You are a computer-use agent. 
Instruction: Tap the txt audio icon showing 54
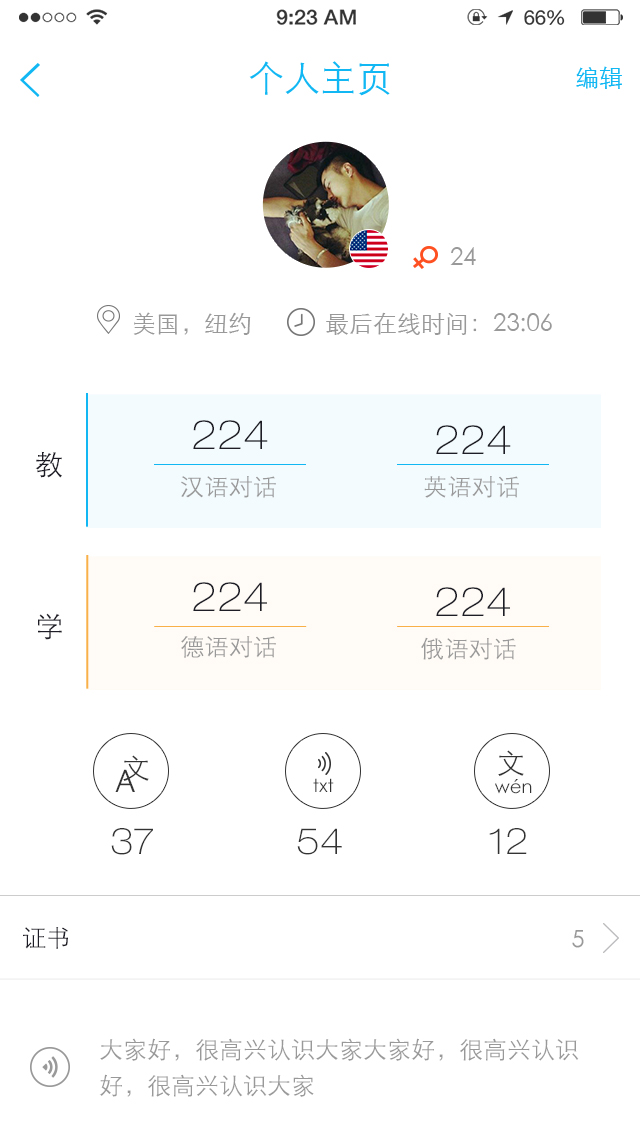[322, 772]
